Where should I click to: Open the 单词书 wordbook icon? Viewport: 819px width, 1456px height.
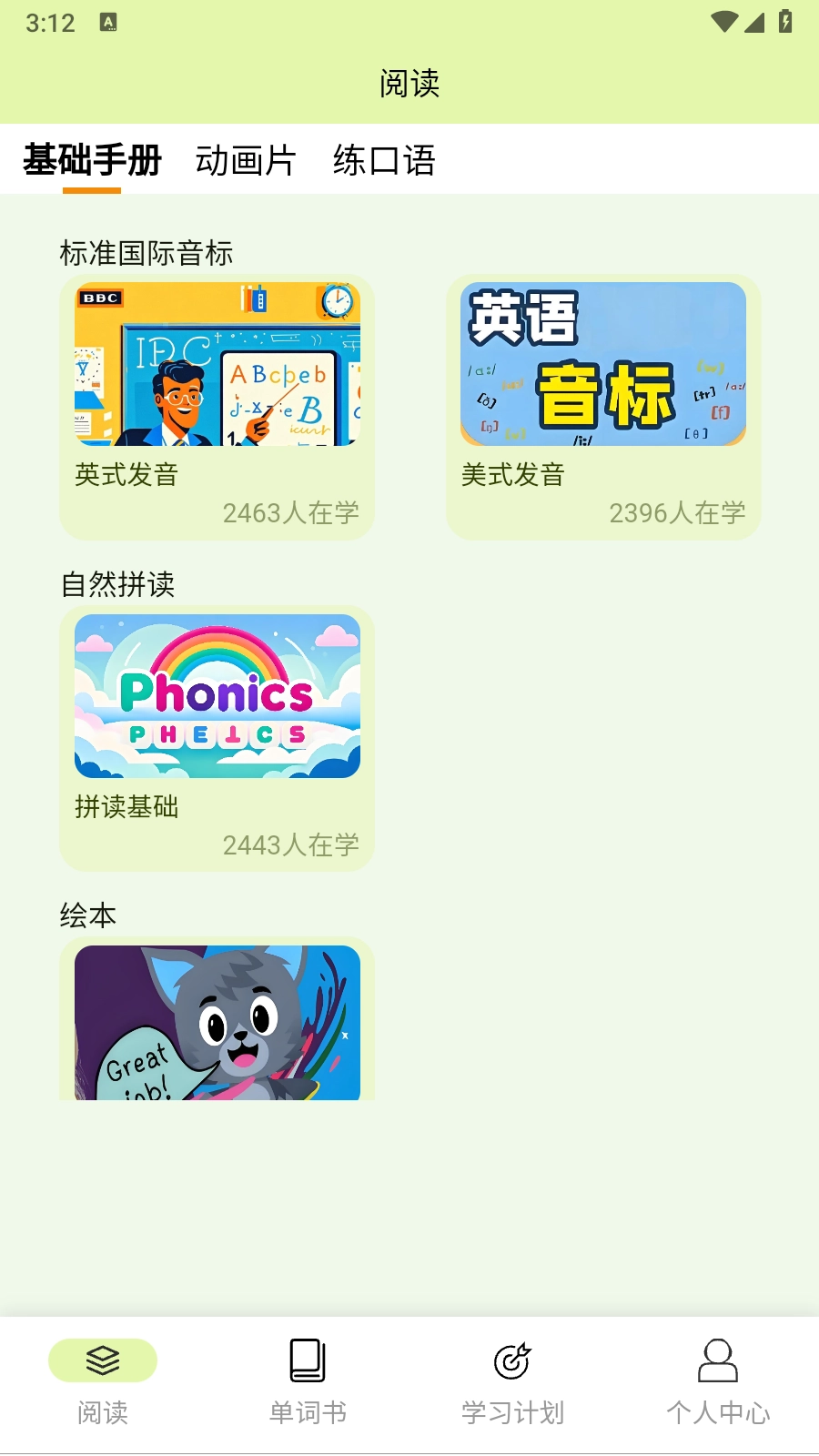[307, 1362]
